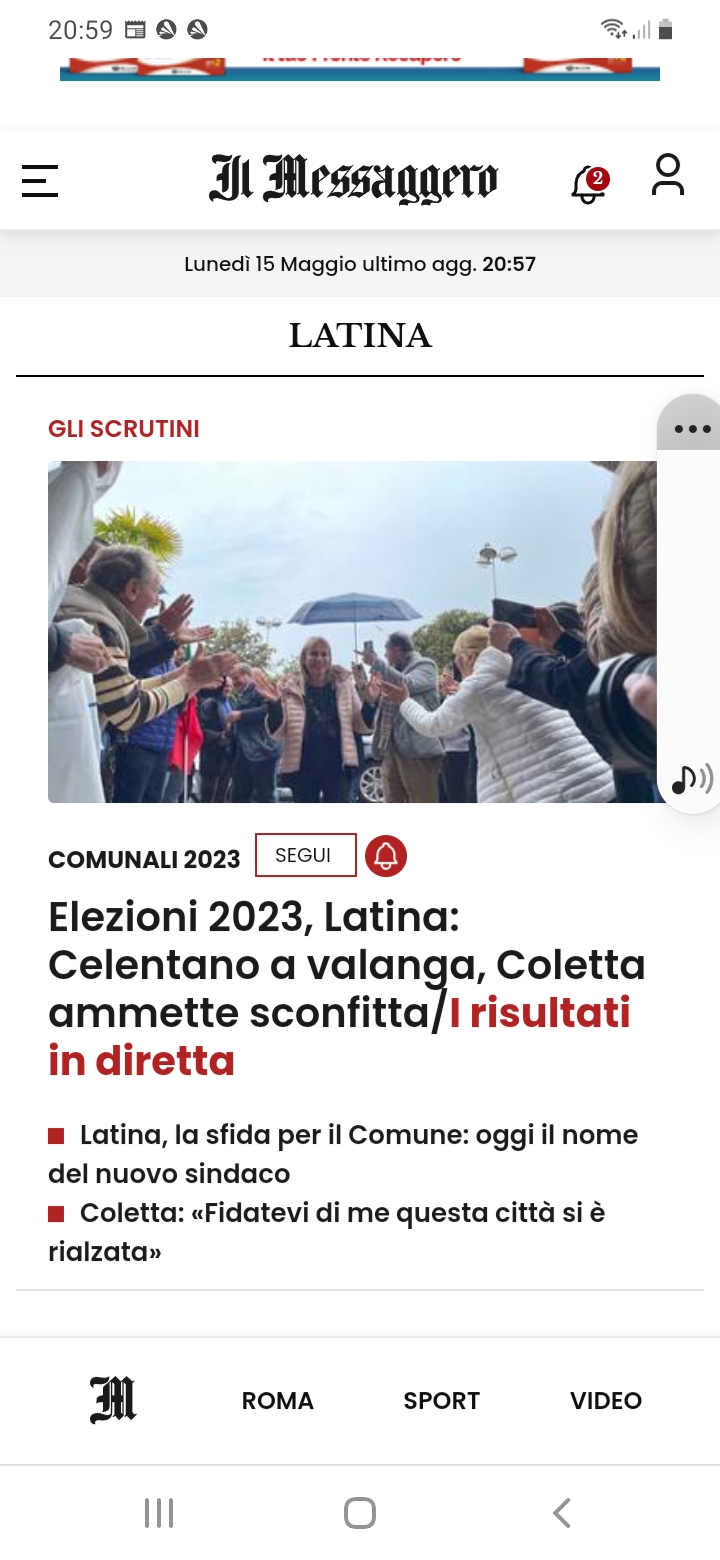Screen dimensions: 720x1560
Task: Enable alerts with the red bell icon
Action: [386, 856]
